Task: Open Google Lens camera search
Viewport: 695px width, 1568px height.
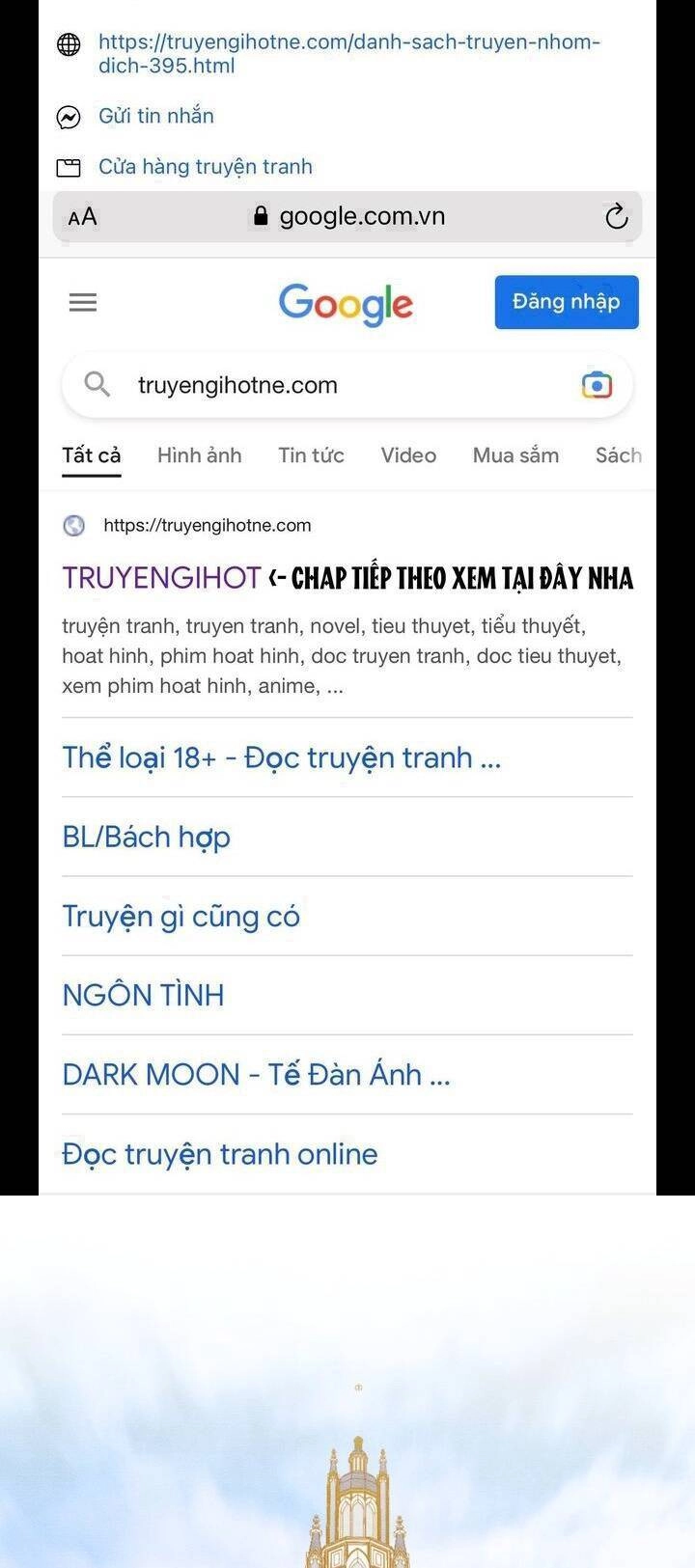Action: 597,384
